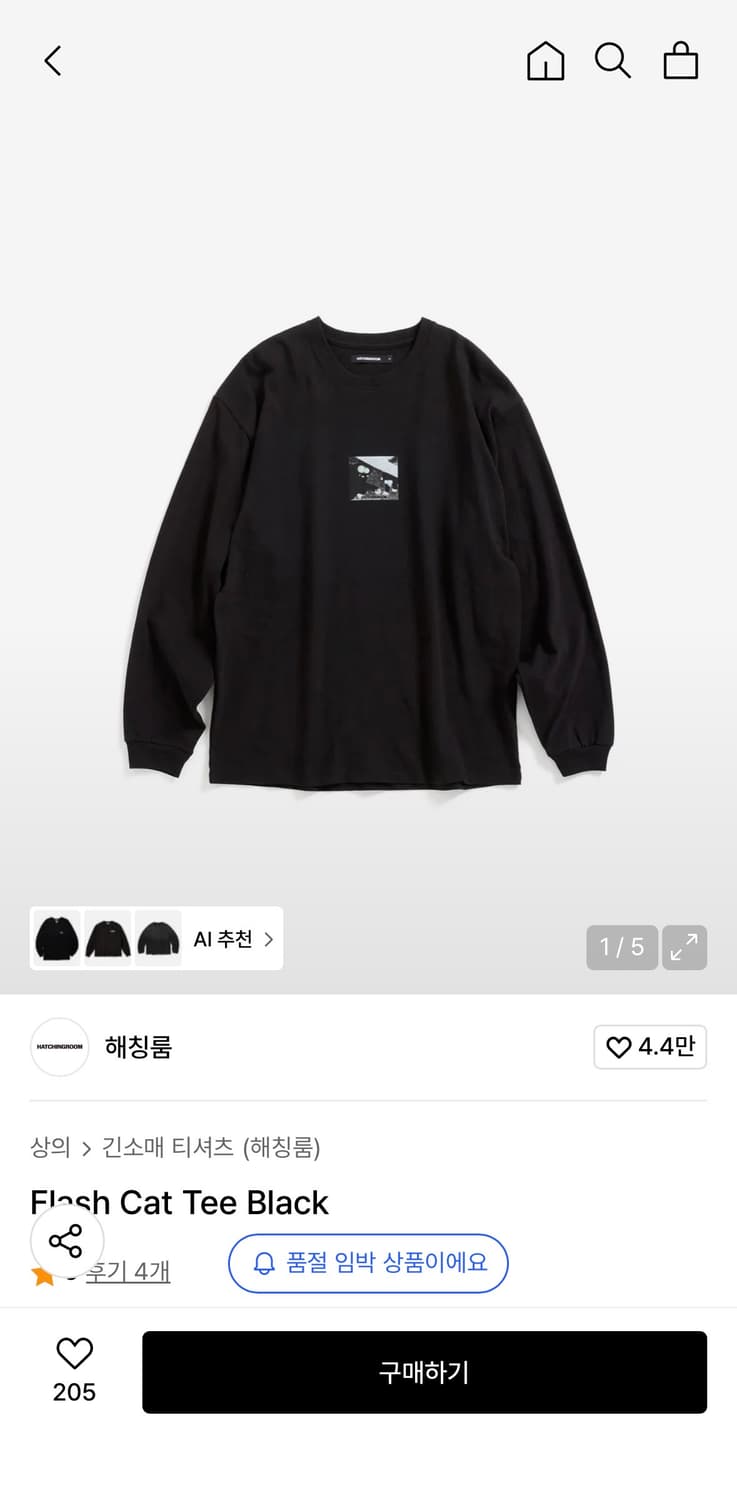Tap the image carousel position counter

click(x=621, y=947)
